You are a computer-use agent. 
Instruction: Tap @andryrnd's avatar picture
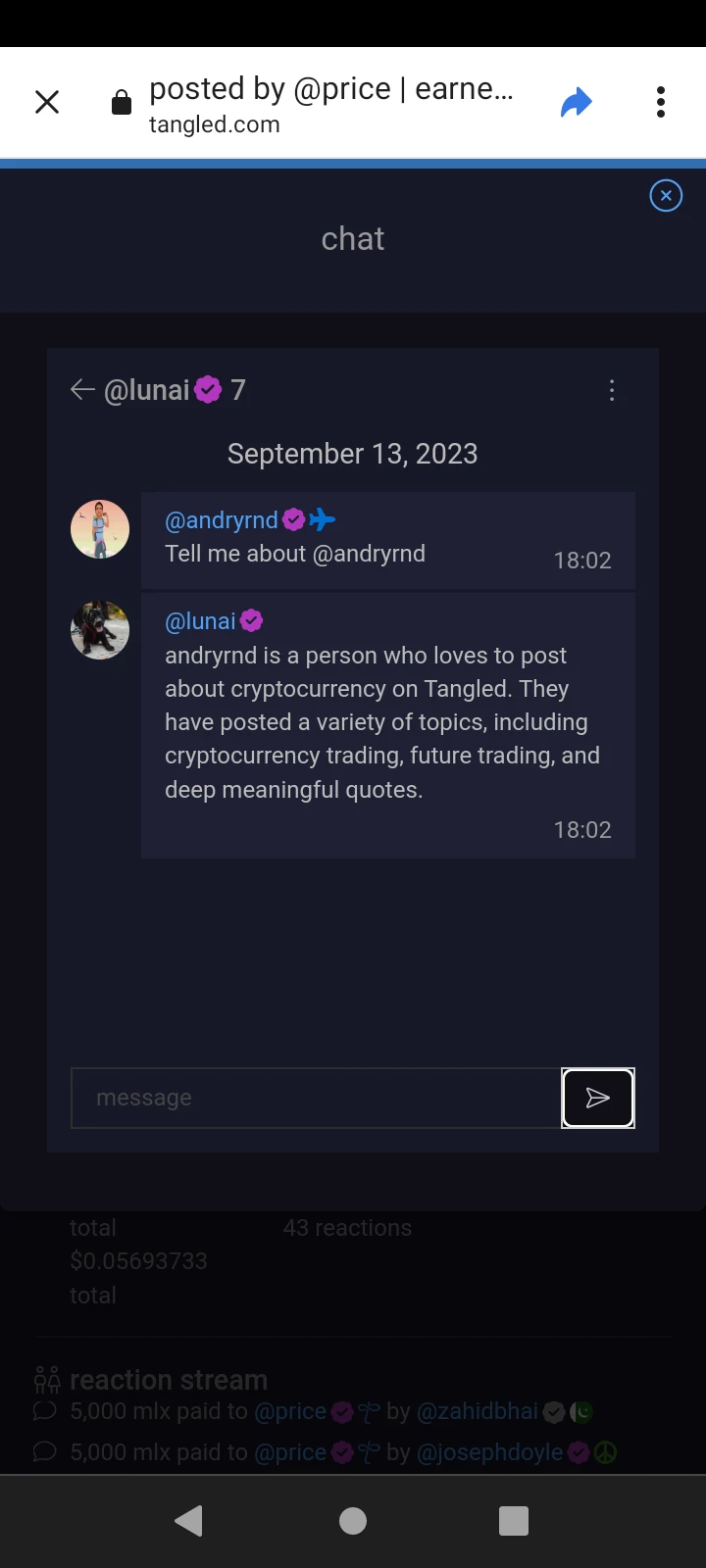point(100,529)
